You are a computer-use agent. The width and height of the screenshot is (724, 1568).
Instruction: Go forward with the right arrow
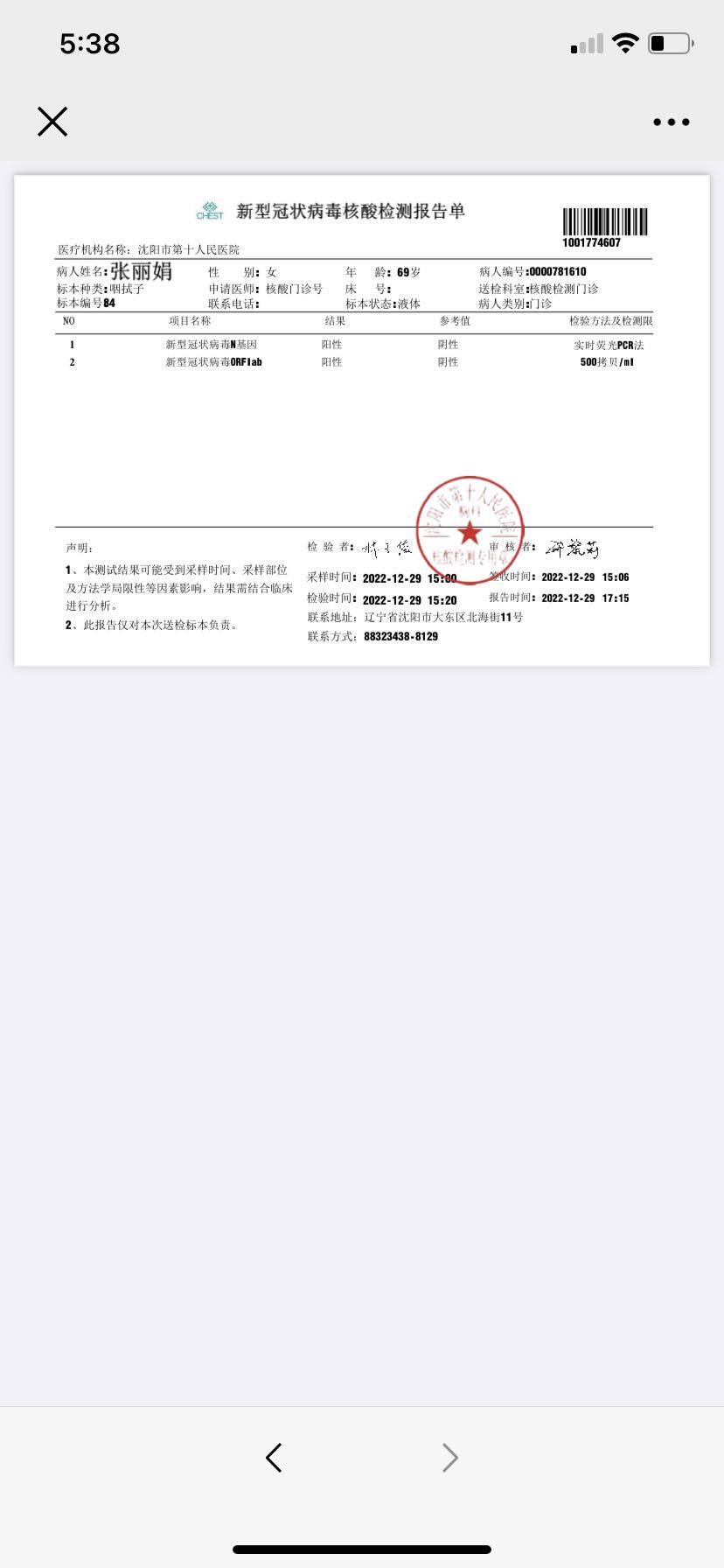tap(449, 1458)
